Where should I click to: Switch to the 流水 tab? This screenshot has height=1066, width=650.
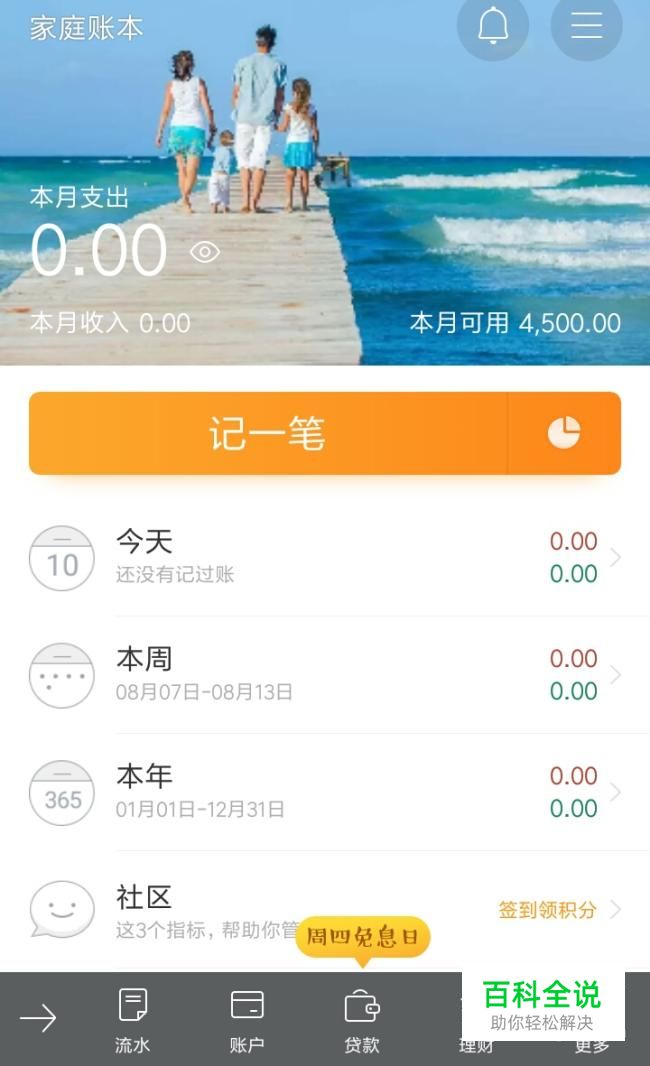[x=132, y=1020]
